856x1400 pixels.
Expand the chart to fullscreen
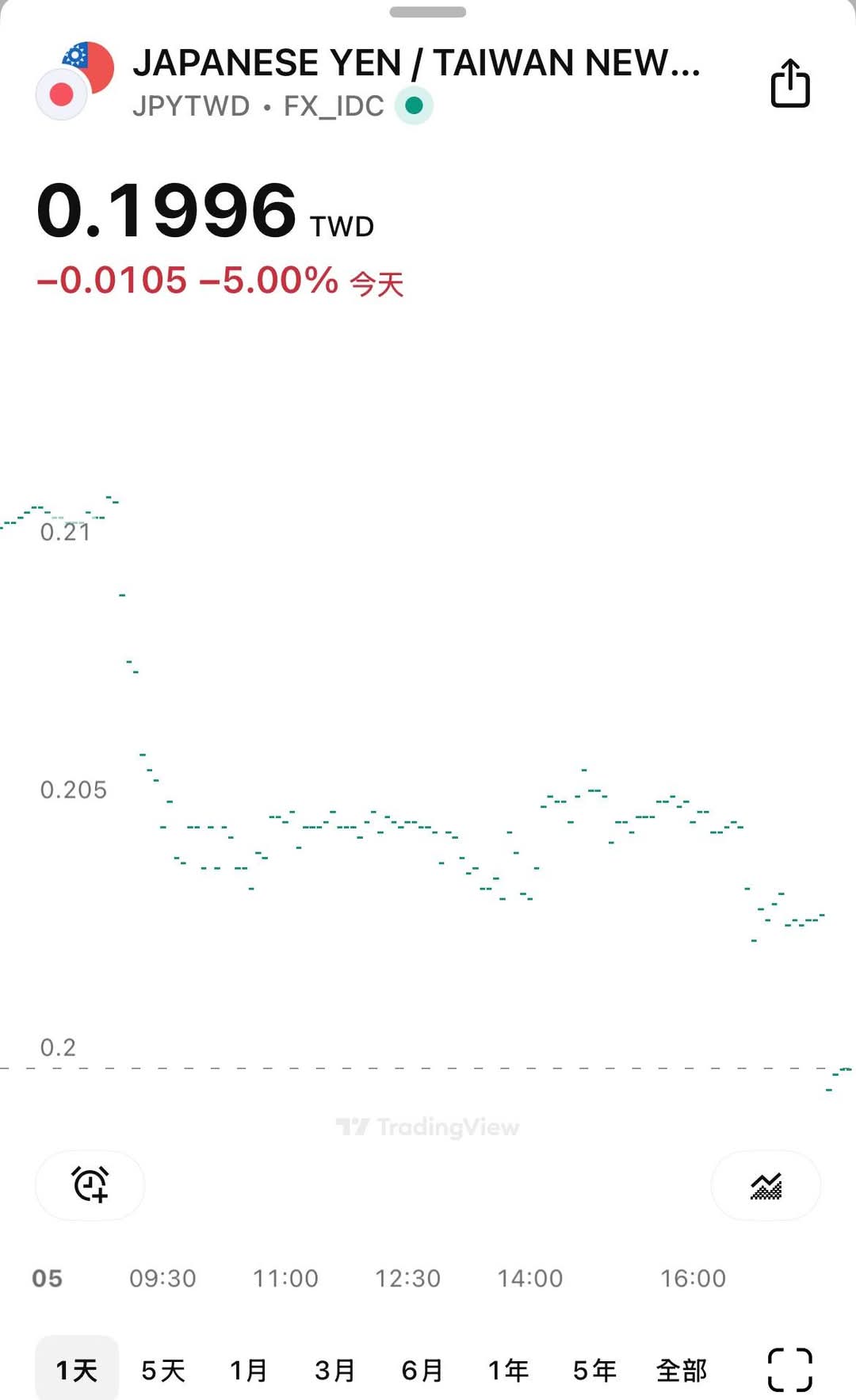pos(790,1370)
